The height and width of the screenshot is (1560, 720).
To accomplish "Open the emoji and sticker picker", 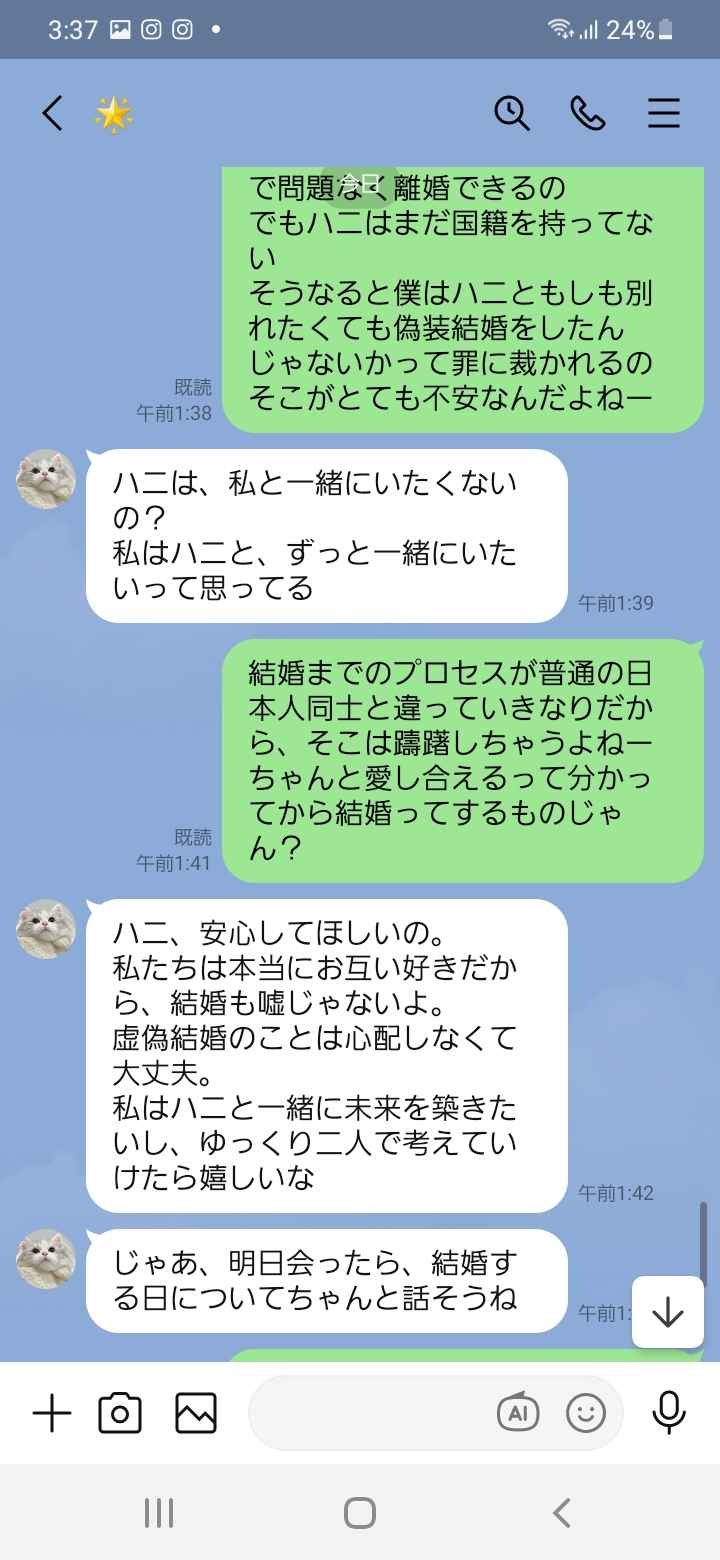I will tap(586, 1413).
